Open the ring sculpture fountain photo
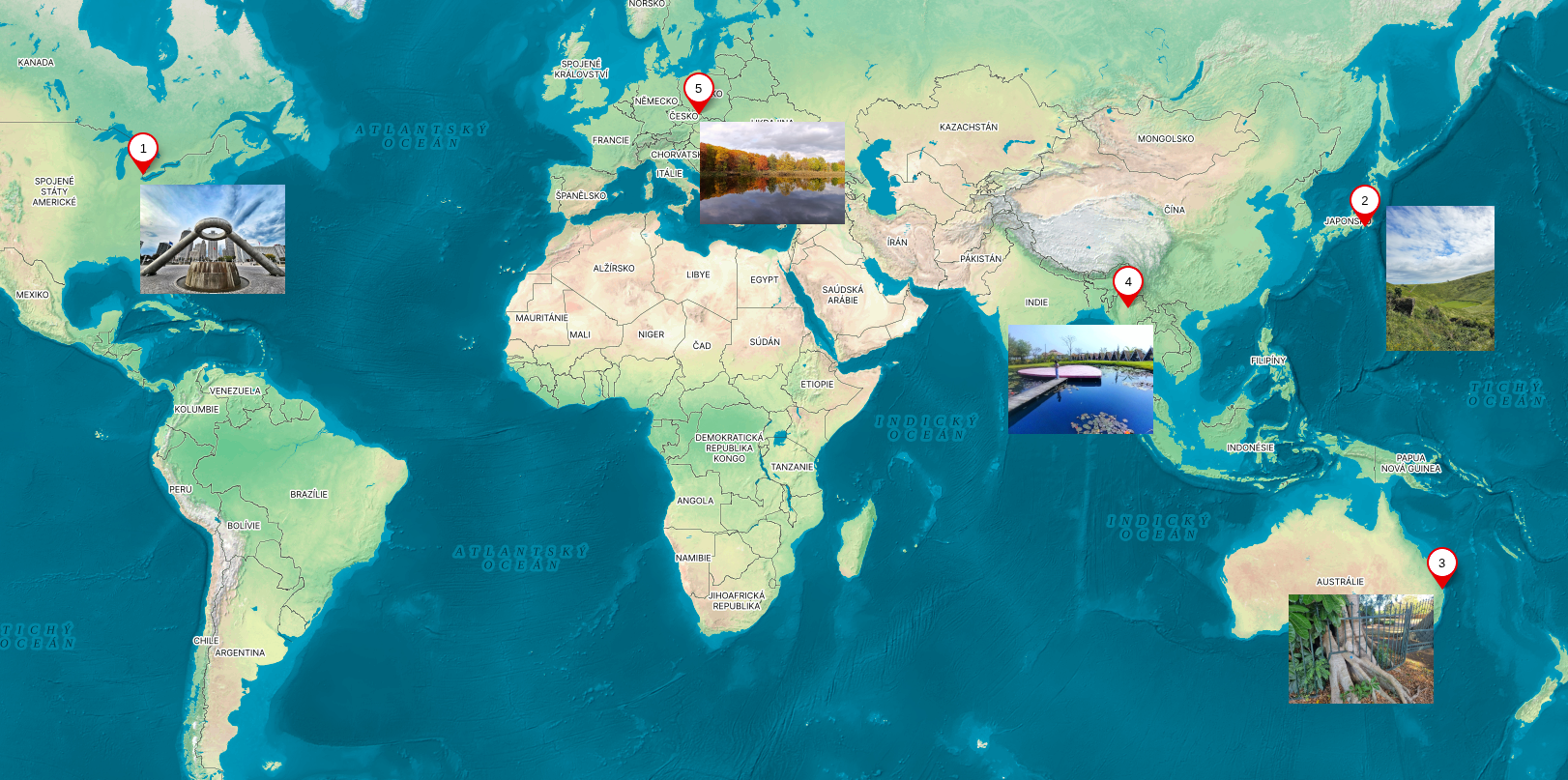This screenshot has width=1568, height=780. pyautogui.click(x=213, y=239)
